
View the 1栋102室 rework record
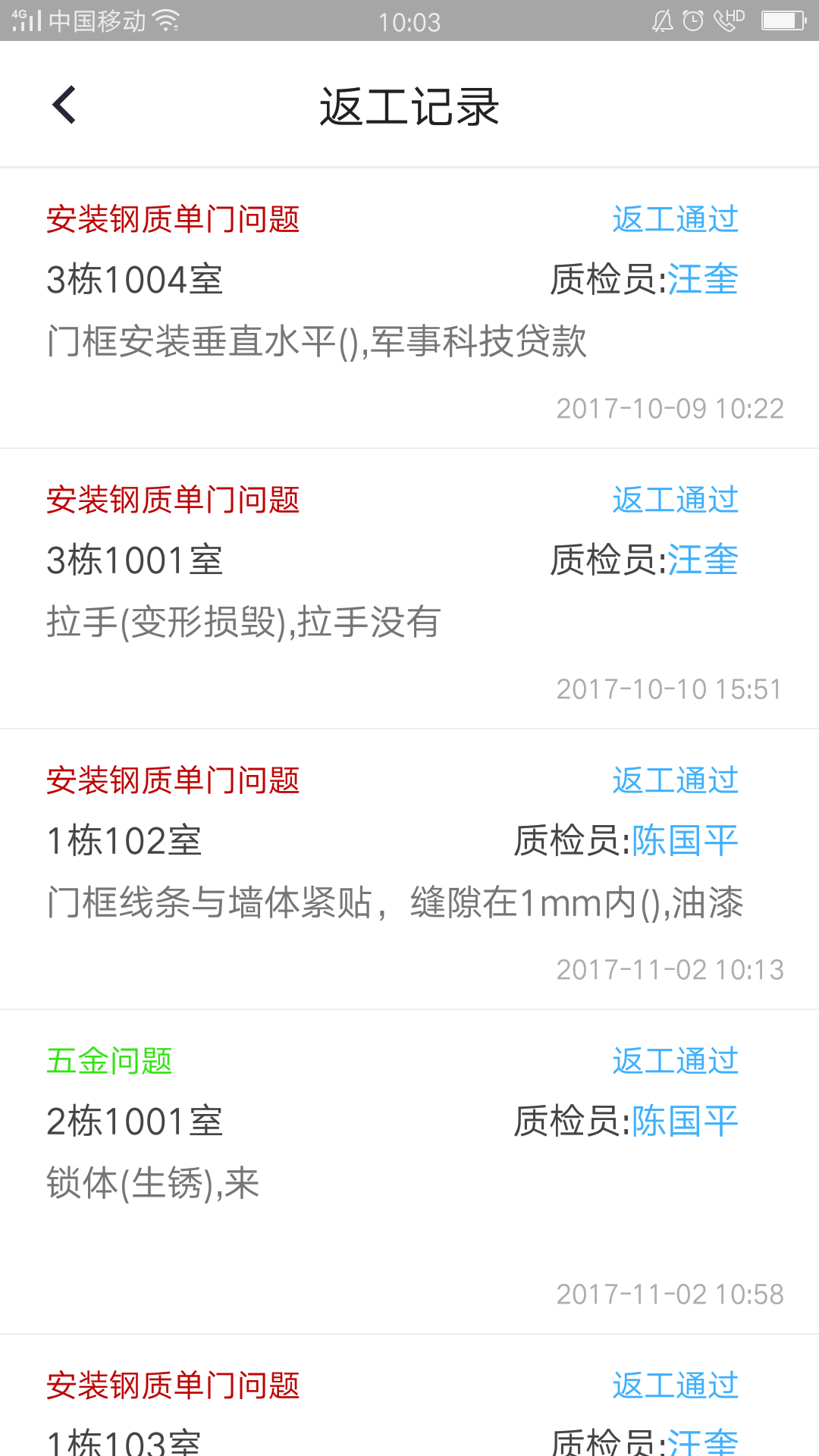tap(409, 870)
